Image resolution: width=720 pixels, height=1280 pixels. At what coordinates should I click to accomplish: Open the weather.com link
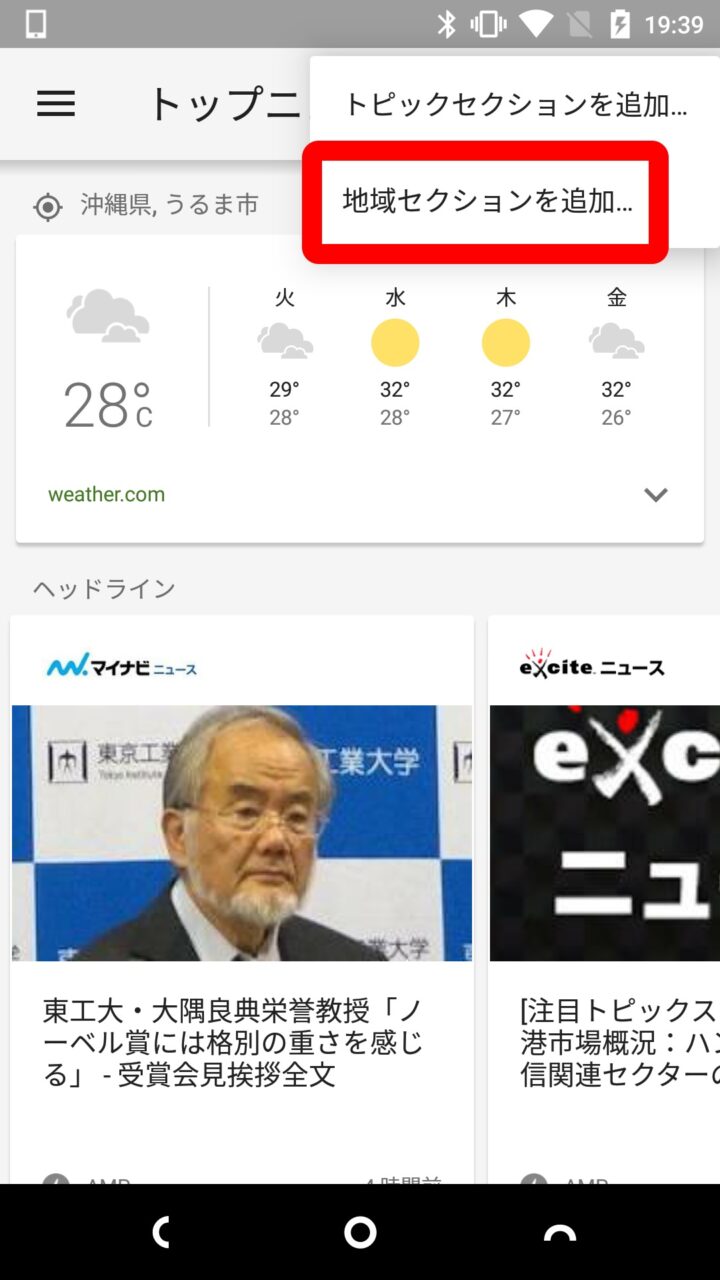pos(106,494)
